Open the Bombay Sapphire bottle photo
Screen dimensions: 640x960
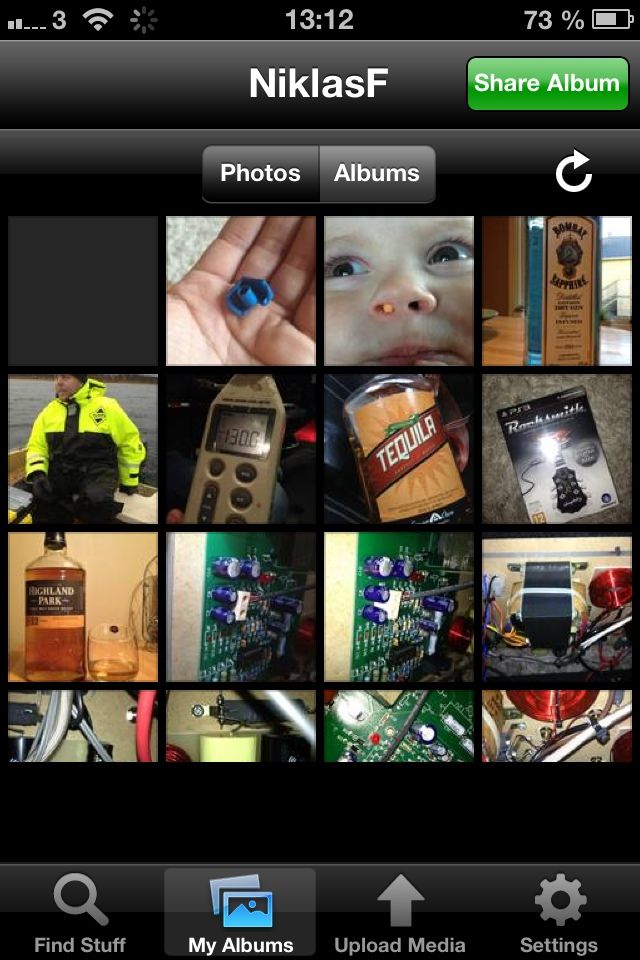pyautogui.click(x=557, y=291)
